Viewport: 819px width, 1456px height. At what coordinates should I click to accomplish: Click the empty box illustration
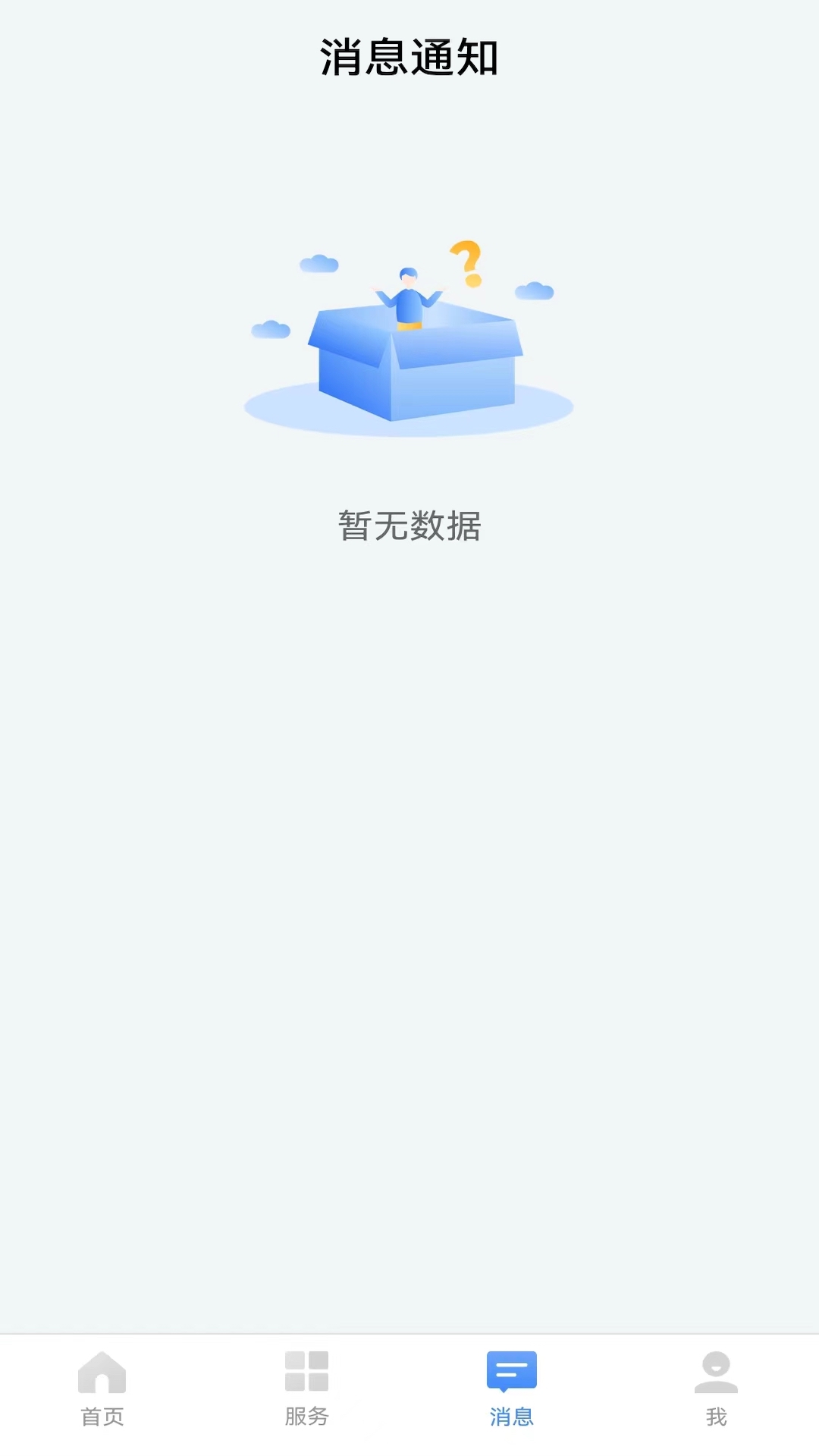pyautogui.click(x=413, y=364)
